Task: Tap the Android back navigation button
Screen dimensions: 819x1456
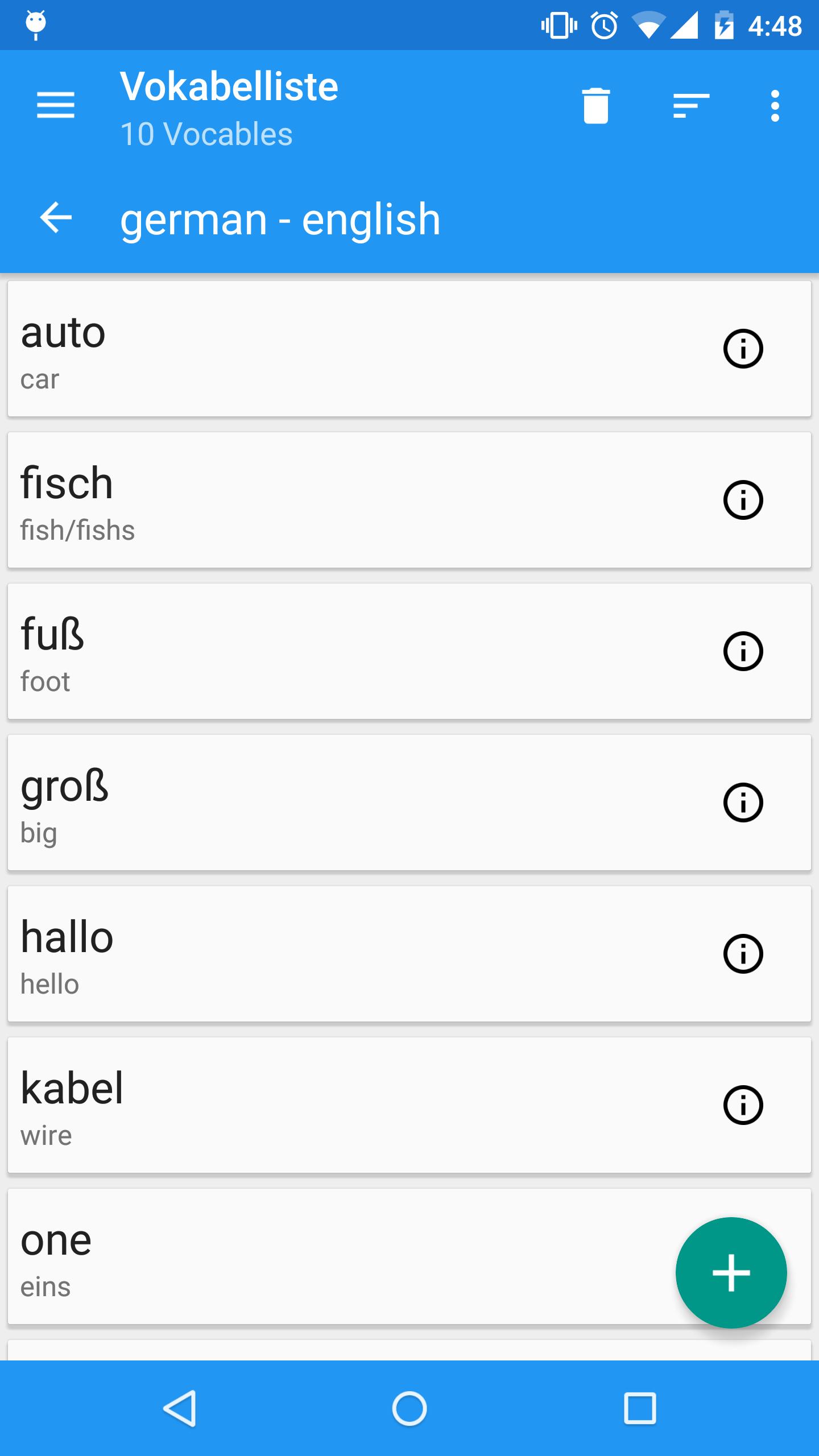Action: click(180, 1408)
